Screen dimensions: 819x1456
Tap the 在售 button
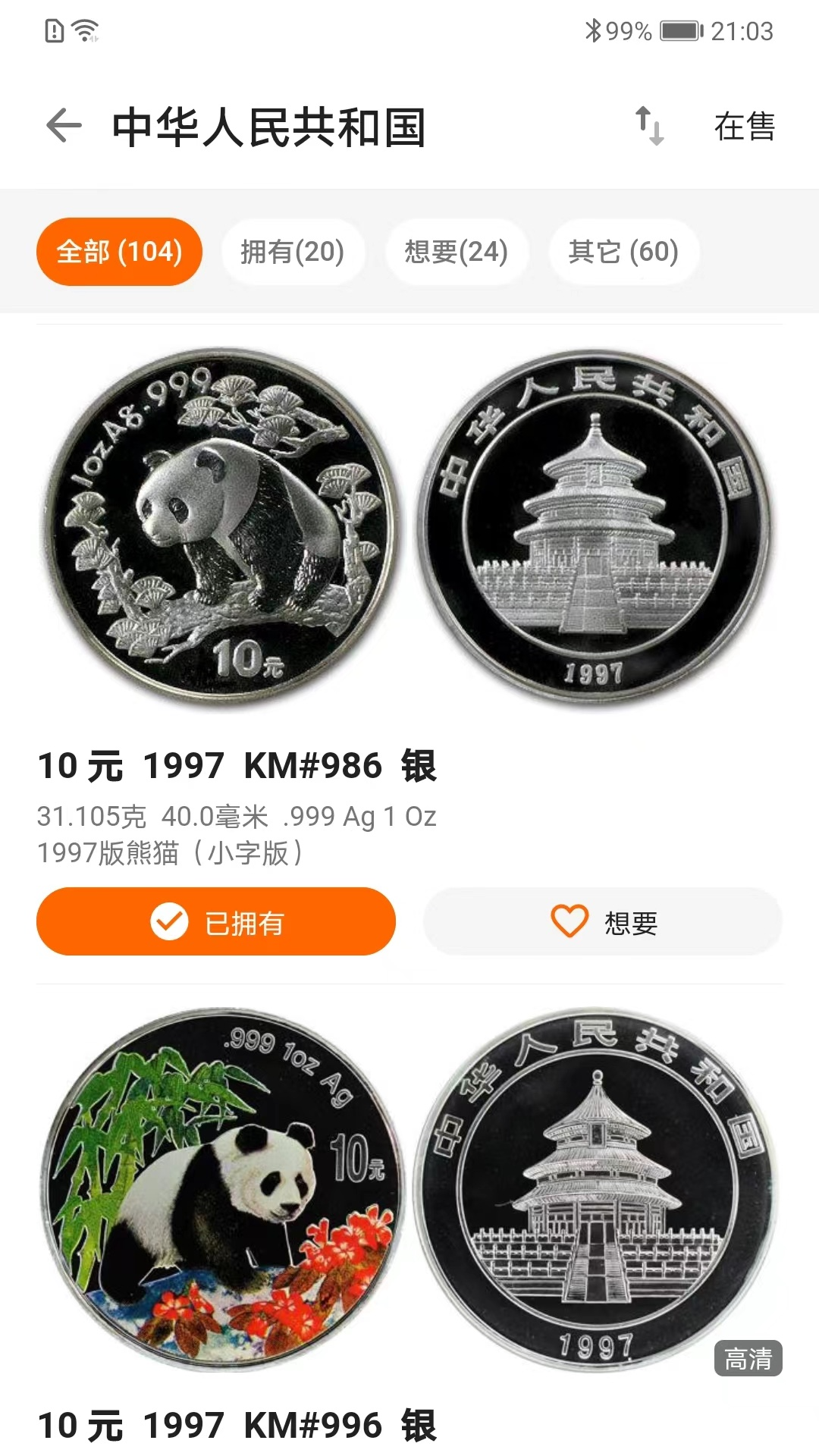pyautogui.click(x=744, y=127)
